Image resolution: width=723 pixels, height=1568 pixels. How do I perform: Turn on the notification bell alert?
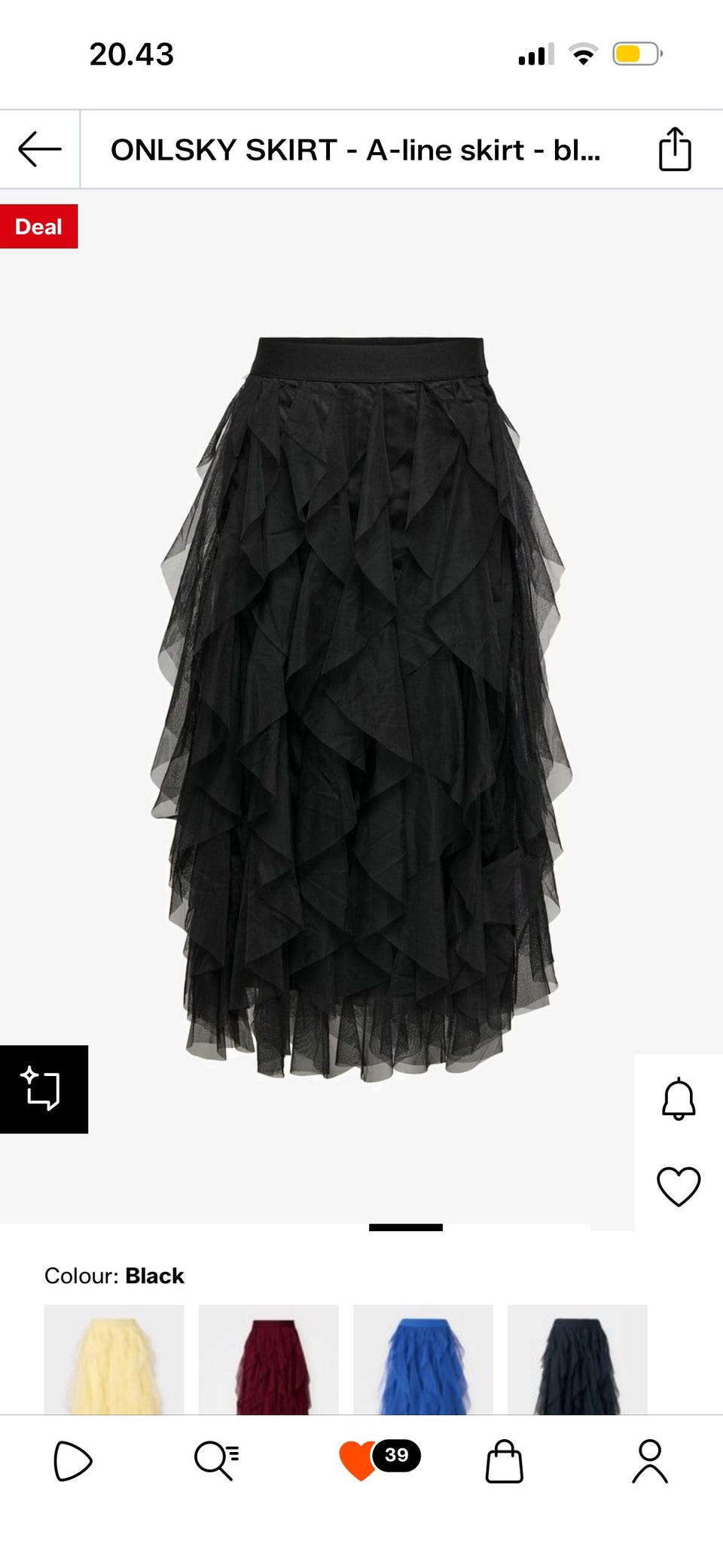[679, 1099]
